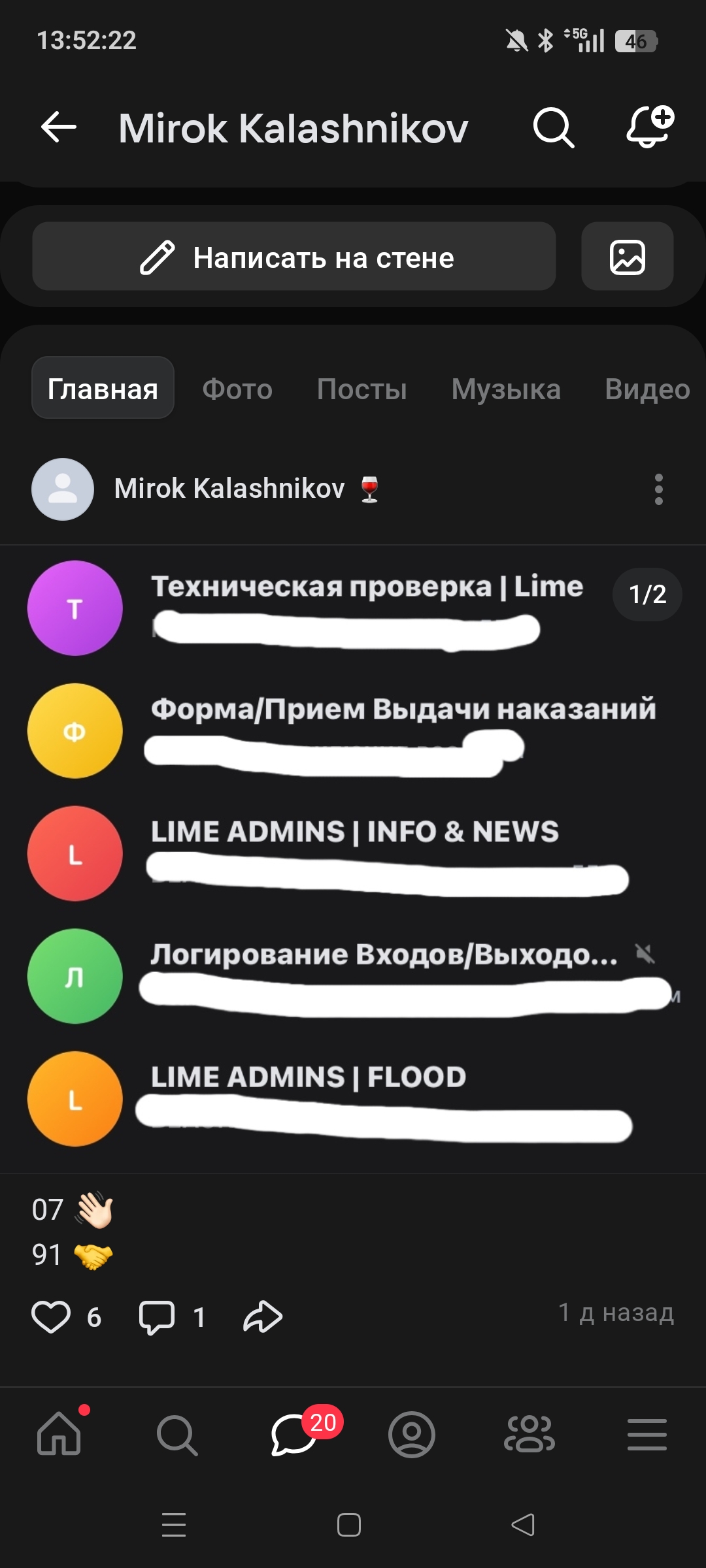706x1568 pixels.
Task: Open the hamburger menu in bottom navigation
Action: (647, 1435)
